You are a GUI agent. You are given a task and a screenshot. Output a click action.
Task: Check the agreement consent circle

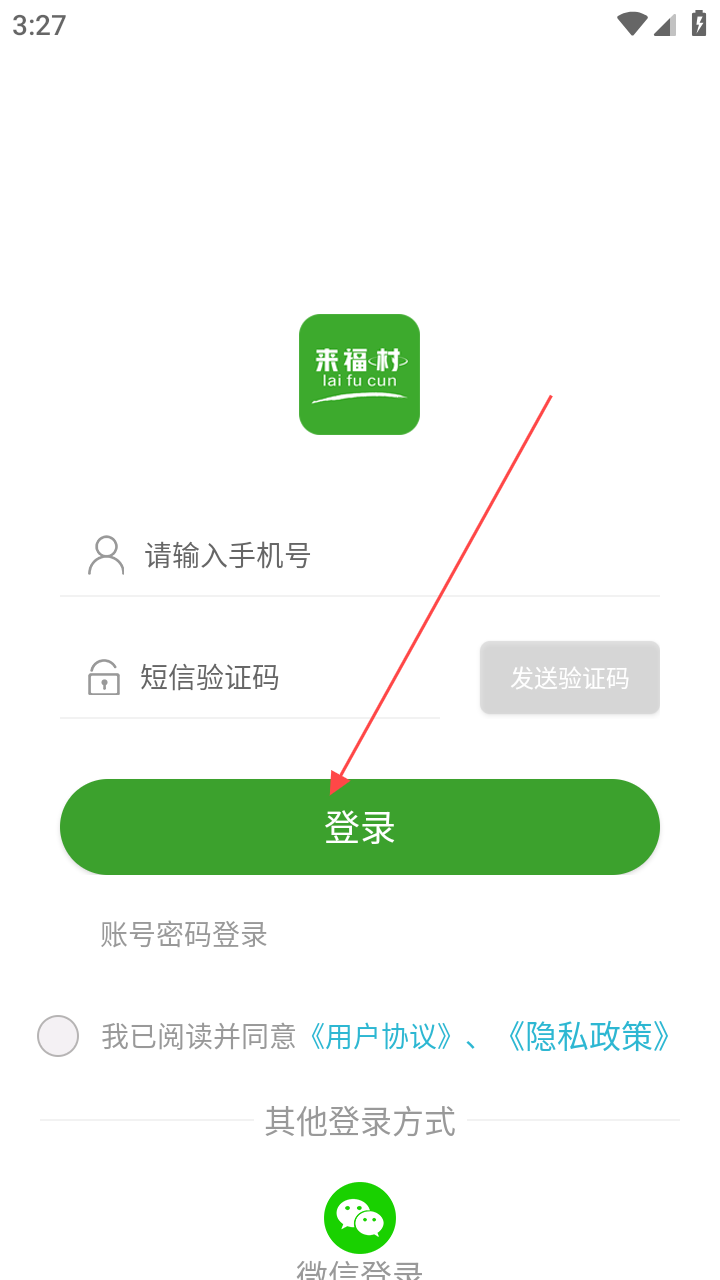[58, 1036]
